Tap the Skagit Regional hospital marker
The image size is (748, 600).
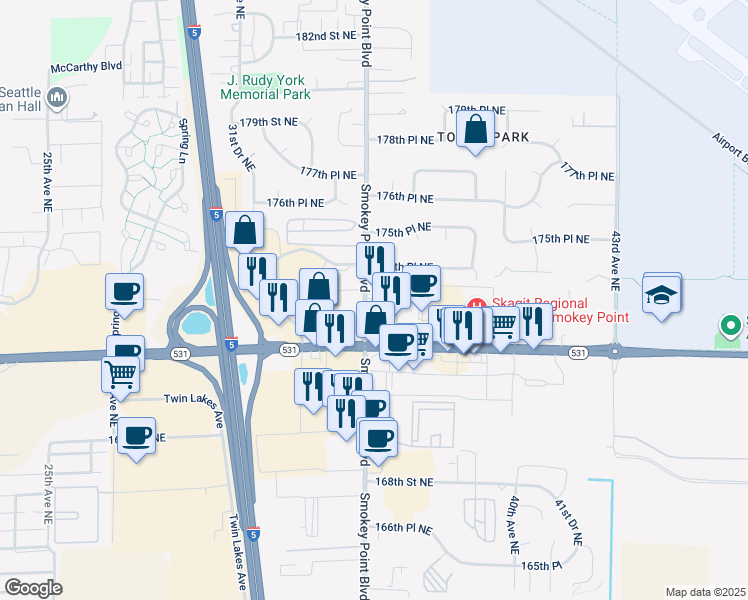(477, 304)
